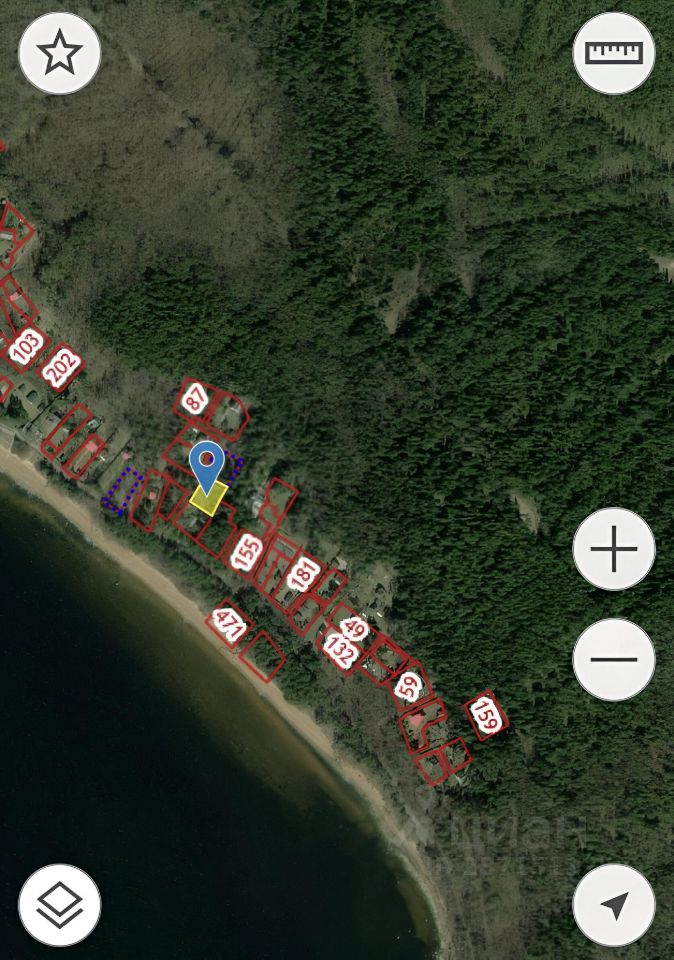Open the plot labeled 202
The image size is (674, 960).
pyautogui.click(x=62, y=367)
